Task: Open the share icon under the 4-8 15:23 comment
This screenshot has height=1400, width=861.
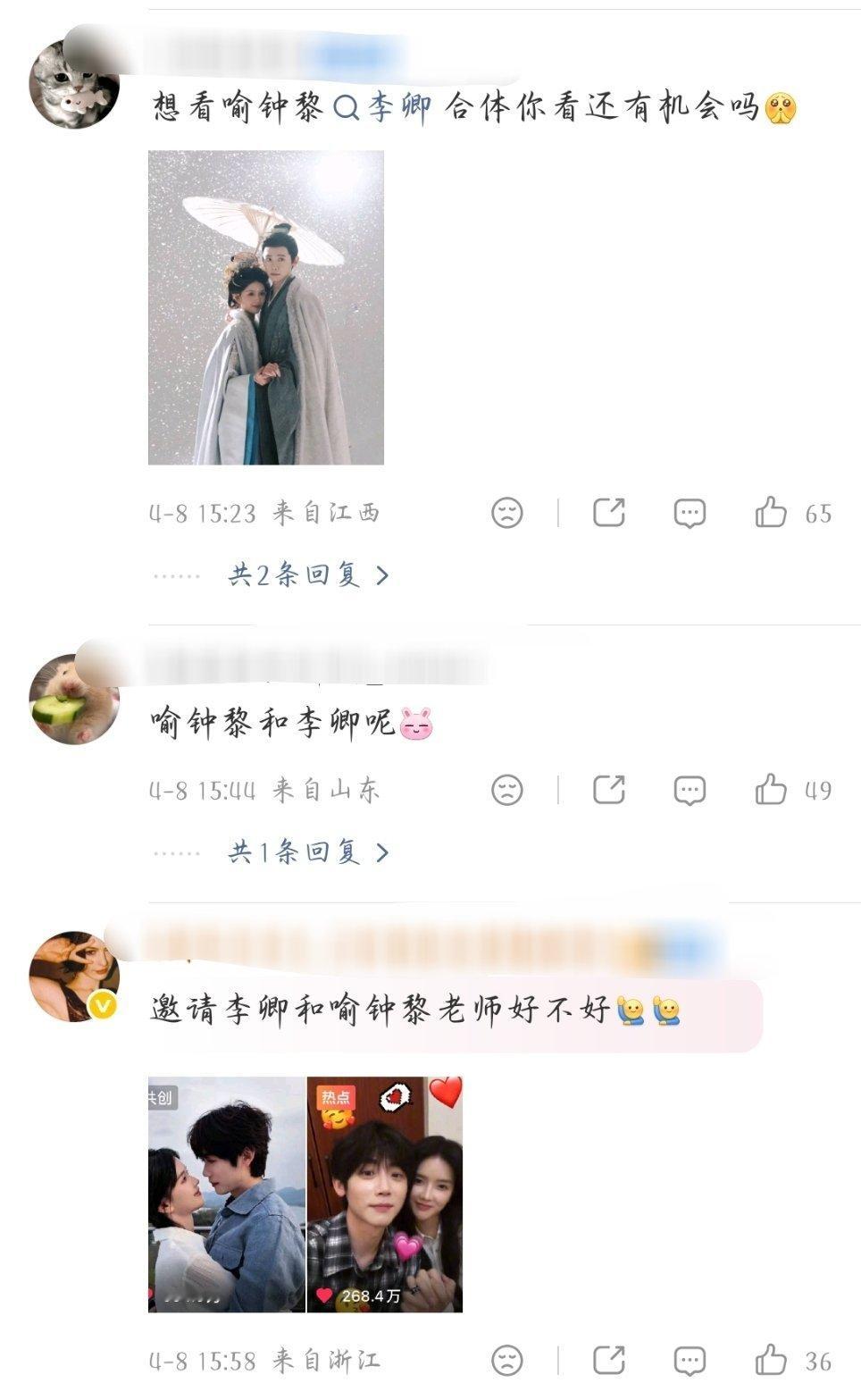Action: click(607, 511)
